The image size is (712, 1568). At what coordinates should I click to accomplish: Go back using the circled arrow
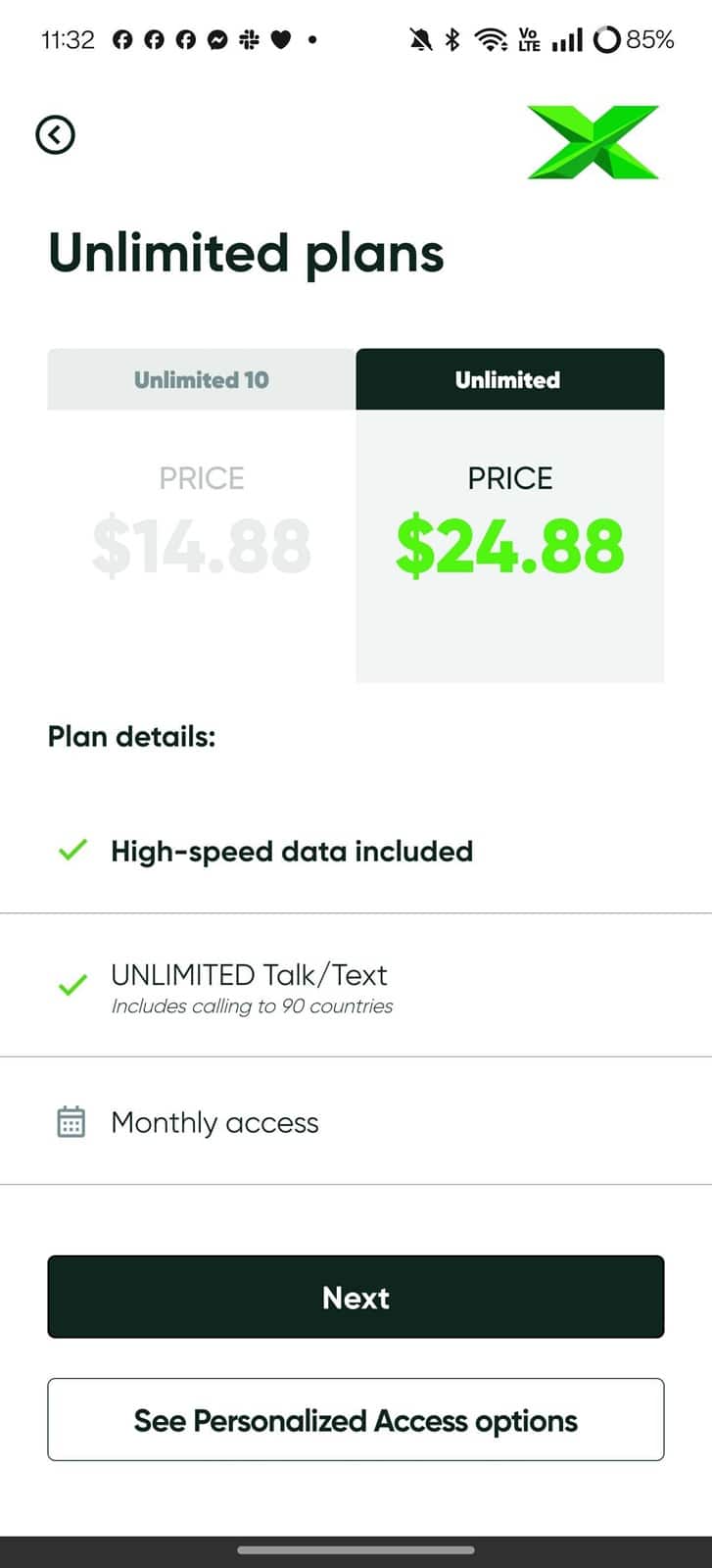point(55,135)
